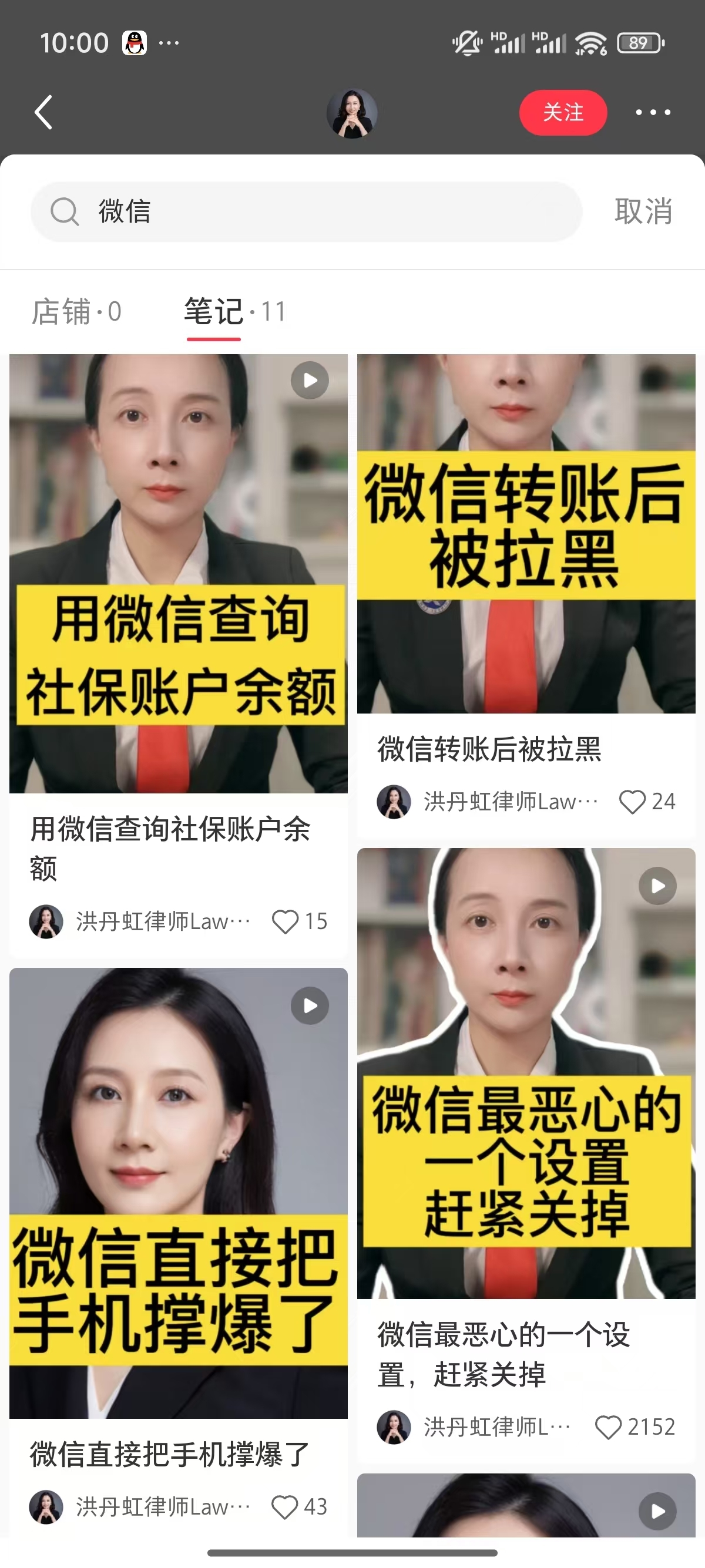Go back using the top-left arrow
Image resolution: width=705 pixels, height=1568 pixels.
(43, 113)
